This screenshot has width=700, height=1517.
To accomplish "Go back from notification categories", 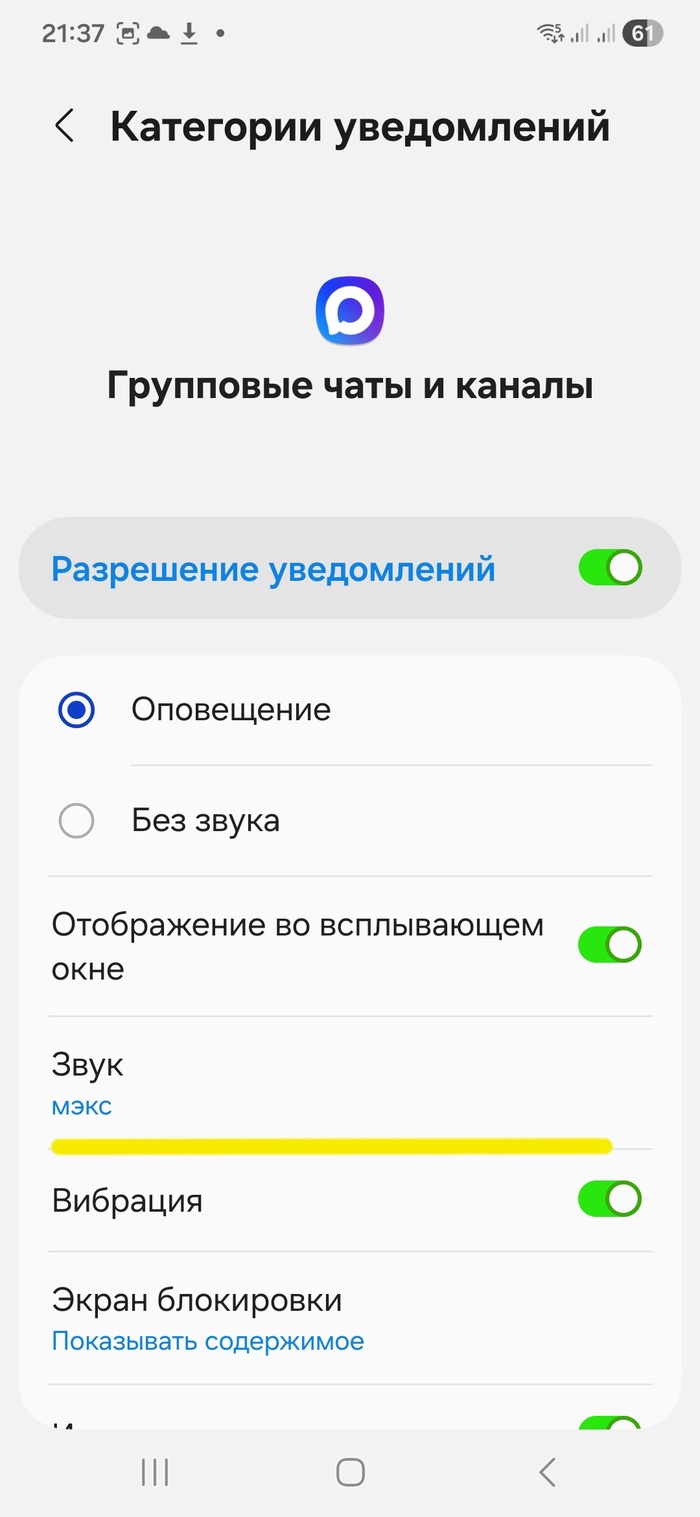I will click(65, 127).
